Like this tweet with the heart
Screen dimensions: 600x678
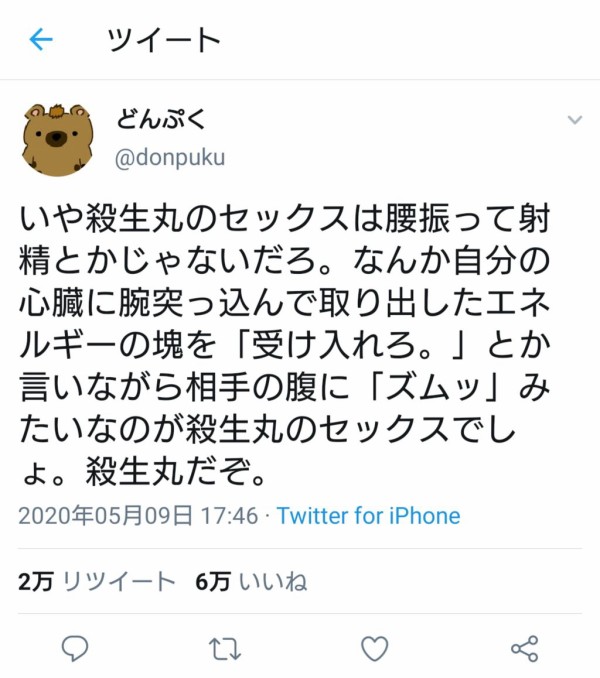tap(374, 648)
